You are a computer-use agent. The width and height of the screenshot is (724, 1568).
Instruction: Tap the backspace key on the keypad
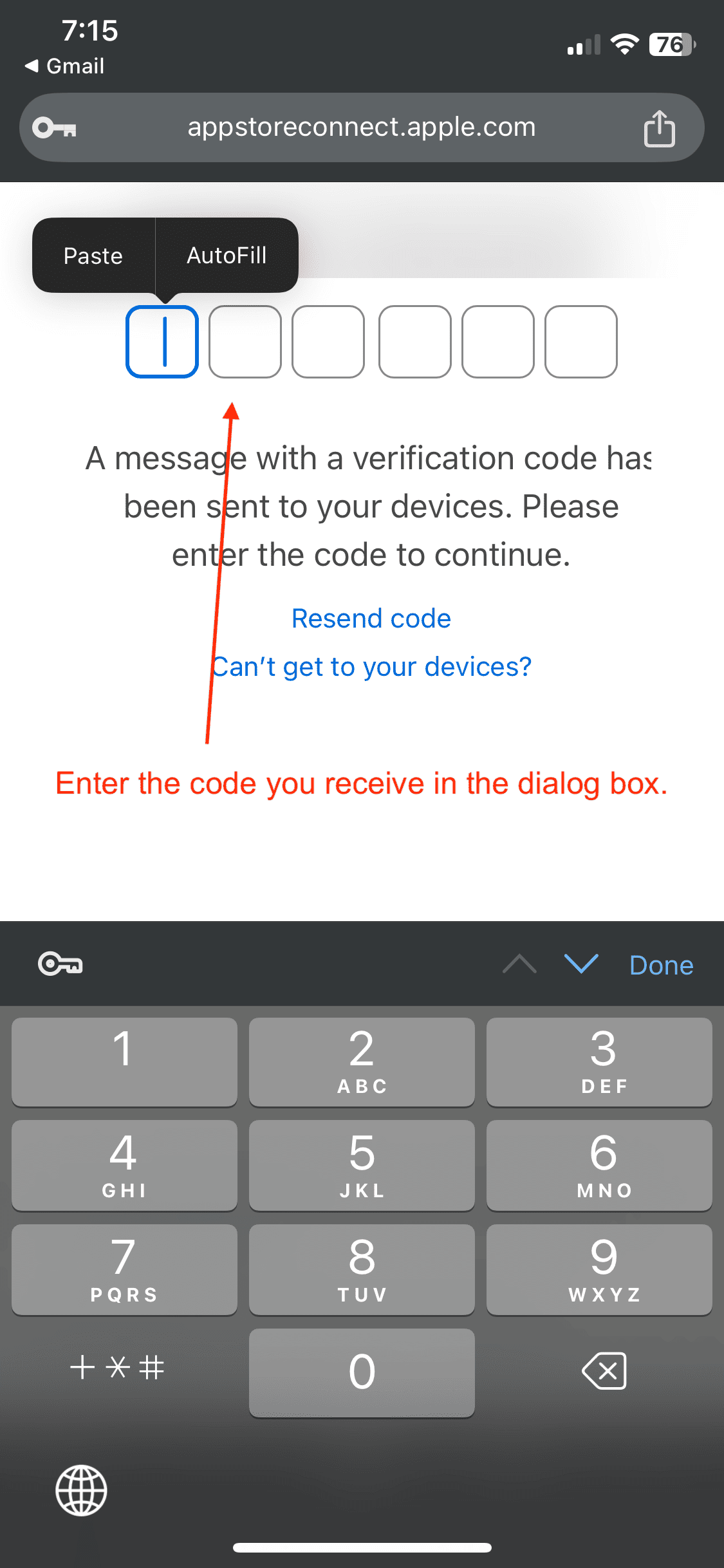(x=604, y=1371)
